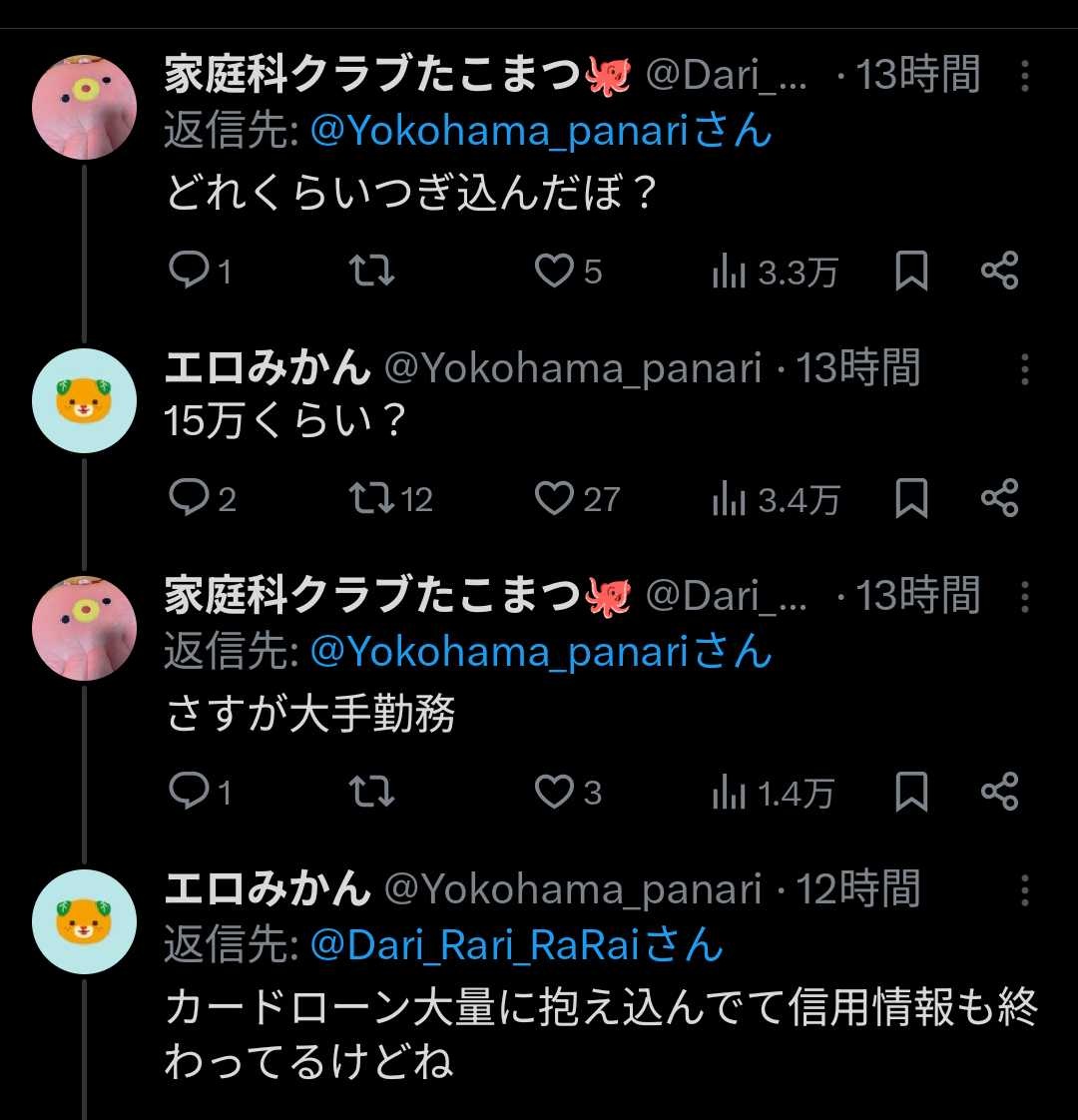
Task: Bookmark the さすが大手勤務 reply
Action: [x=911, y=793]
